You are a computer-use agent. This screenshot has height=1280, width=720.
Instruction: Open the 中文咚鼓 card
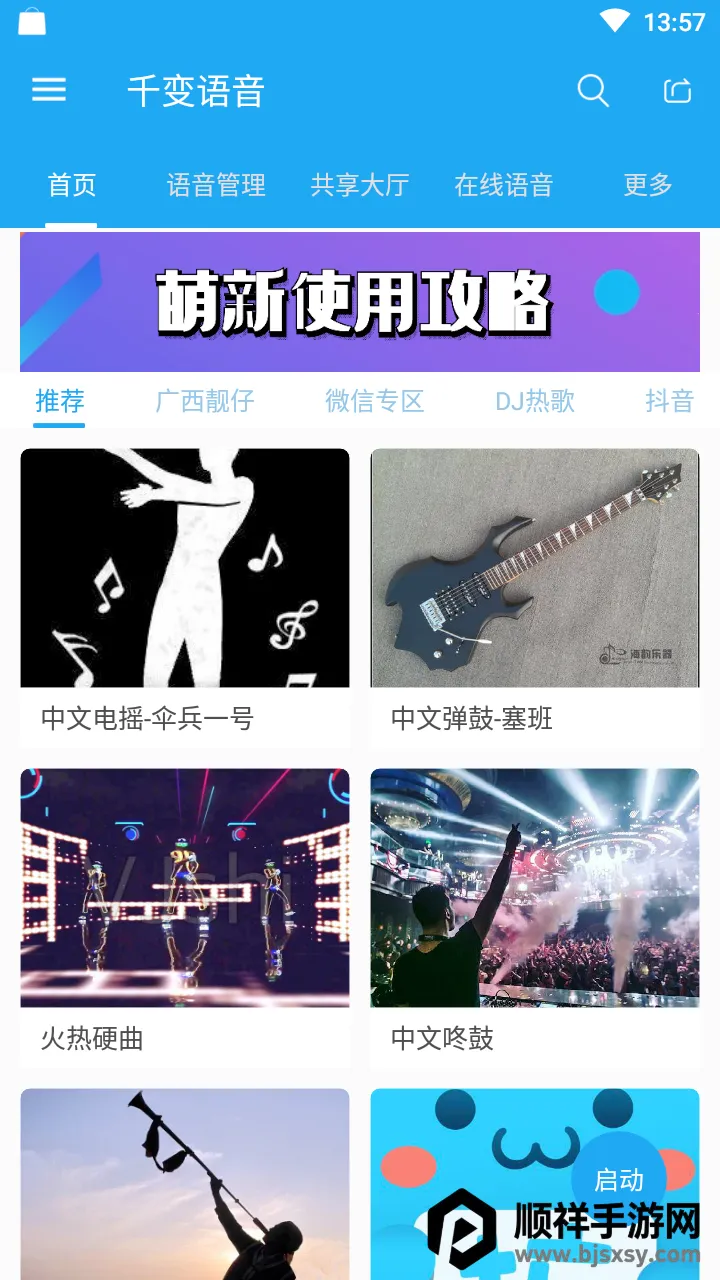(x=535, y=917)
